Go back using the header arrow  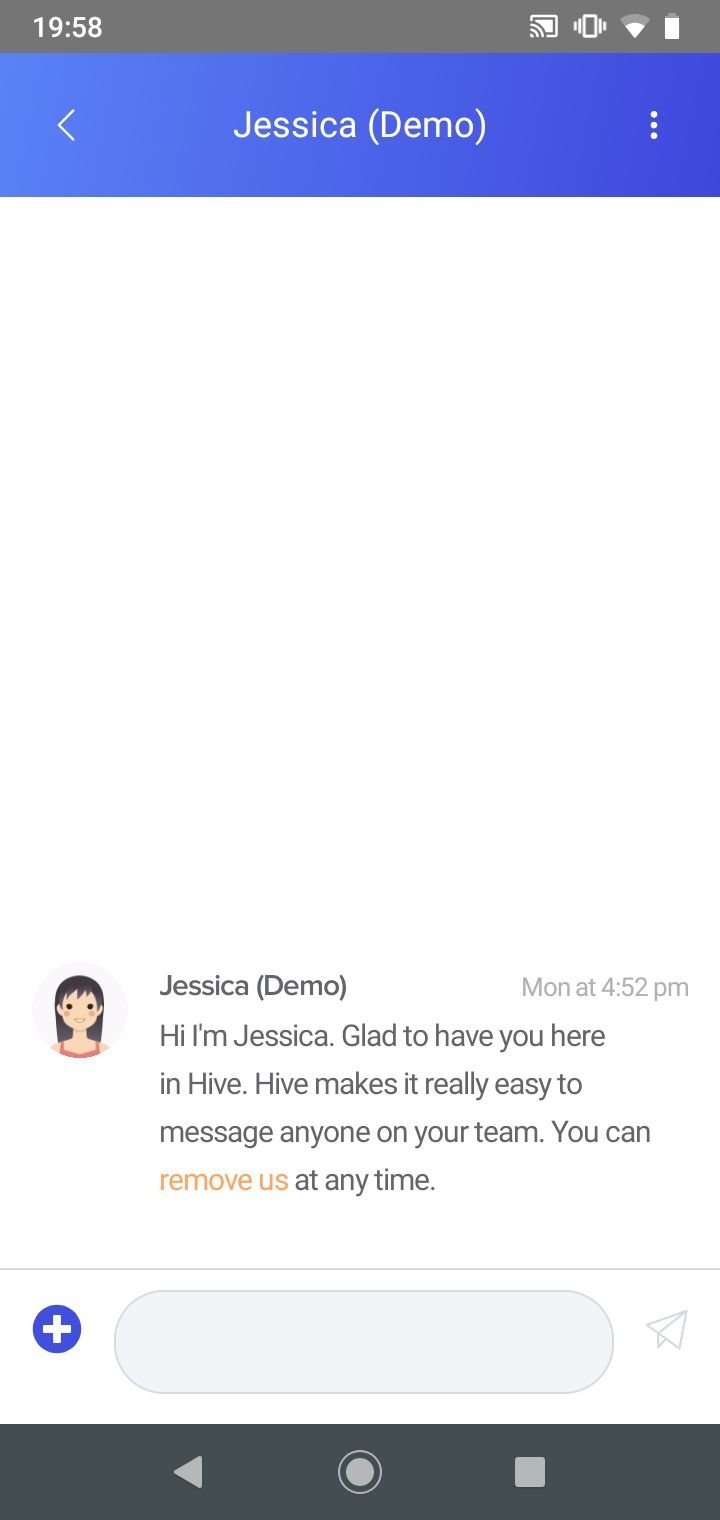click(66, 126)
